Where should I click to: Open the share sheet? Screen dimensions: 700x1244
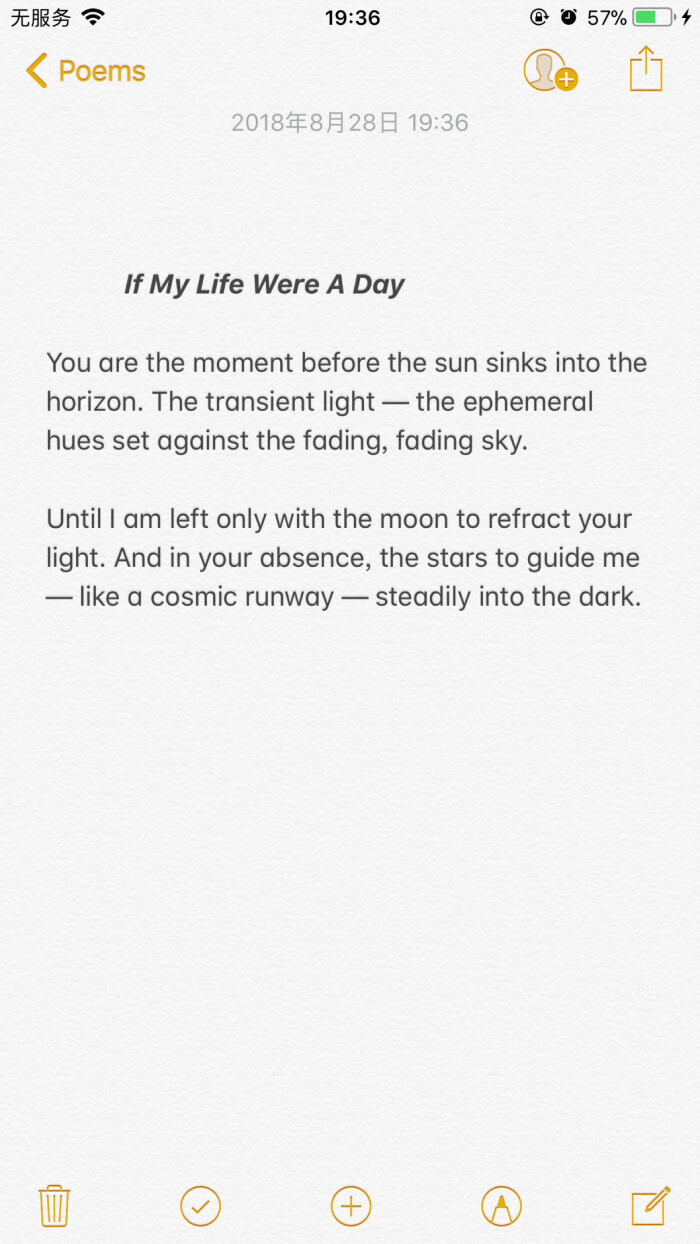point(646,70)
